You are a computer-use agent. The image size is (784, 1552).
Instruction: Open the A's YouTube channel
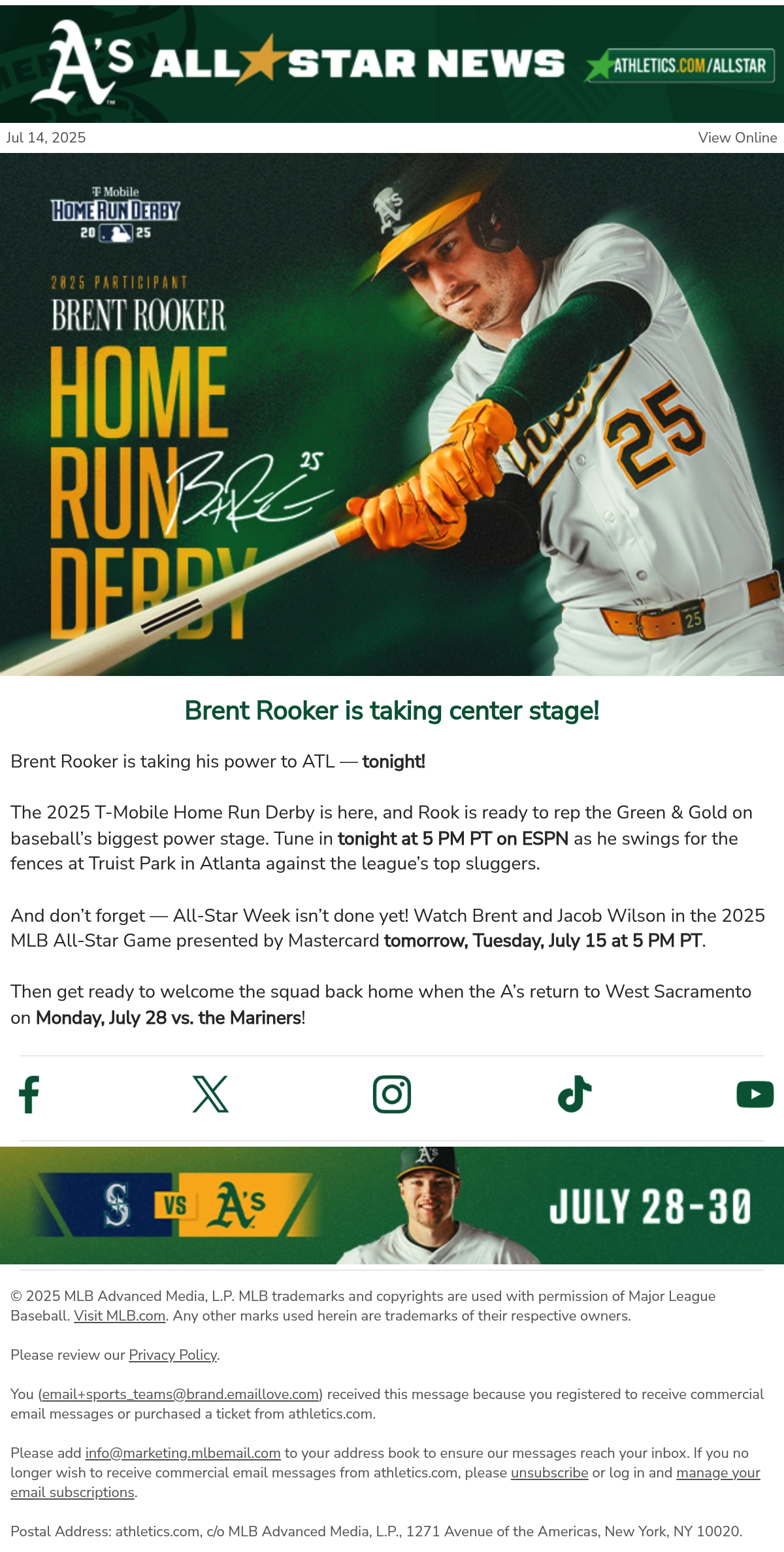755,1094
